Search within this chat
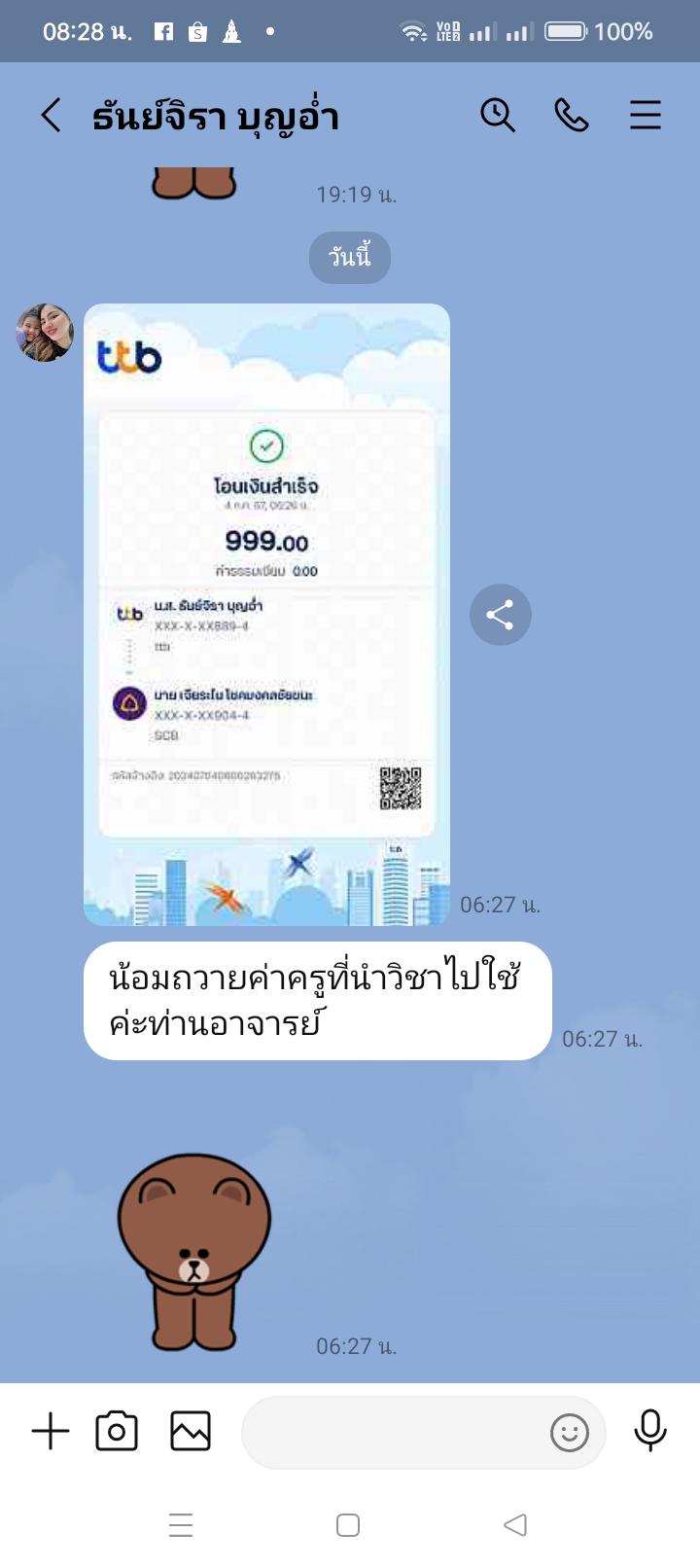Image resolution: width=700 pixels, height=1568 pixels. pyautogui.click(x=497, y=116)
